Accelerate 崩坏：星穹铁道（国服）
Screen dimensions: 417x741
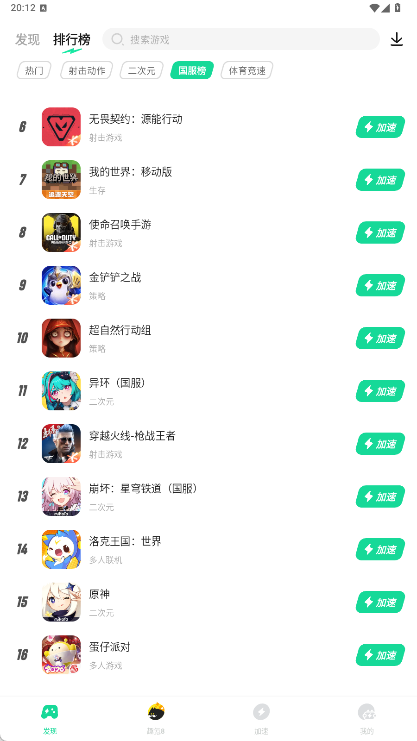(x=381, y=497)
